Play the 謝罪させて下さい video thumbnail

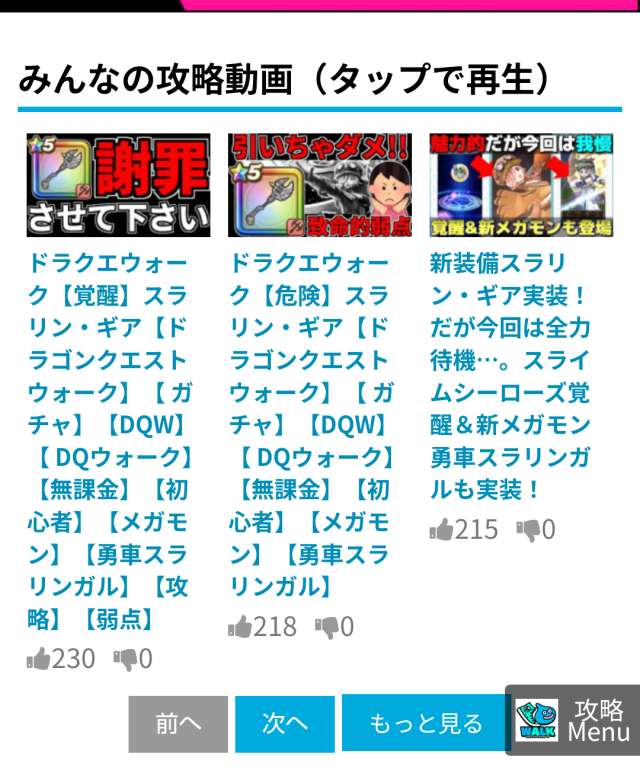click(118, 185)
